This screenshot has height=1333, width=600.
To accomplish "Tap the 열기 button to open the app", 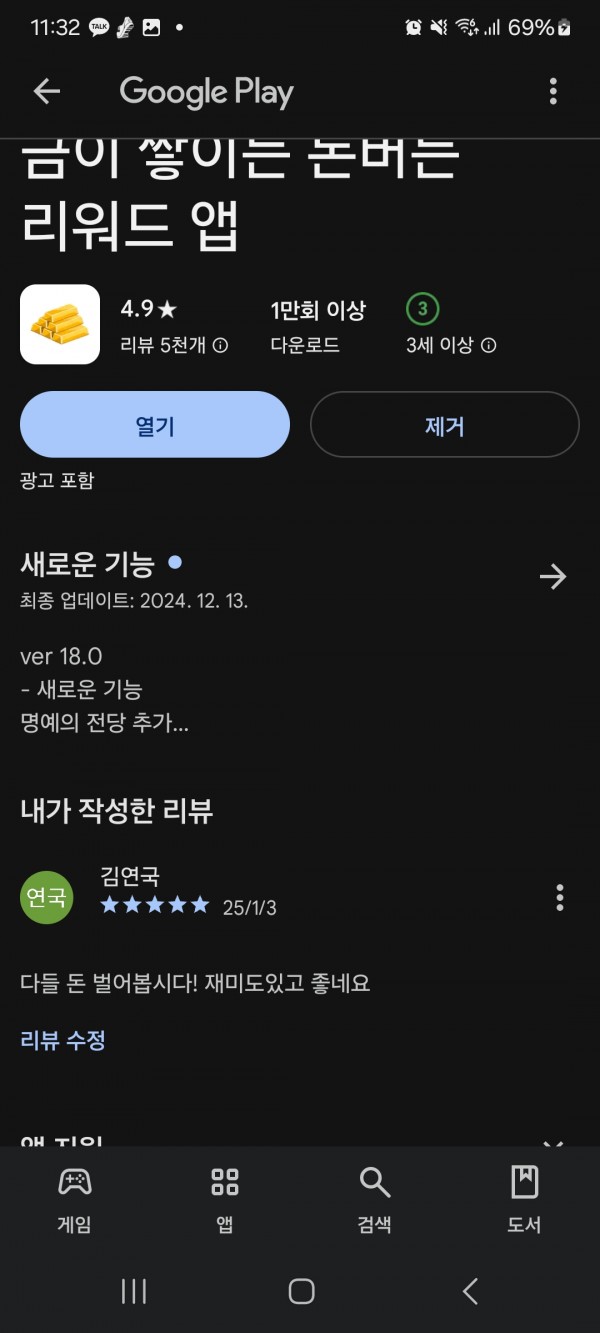I will pos(155,425).
